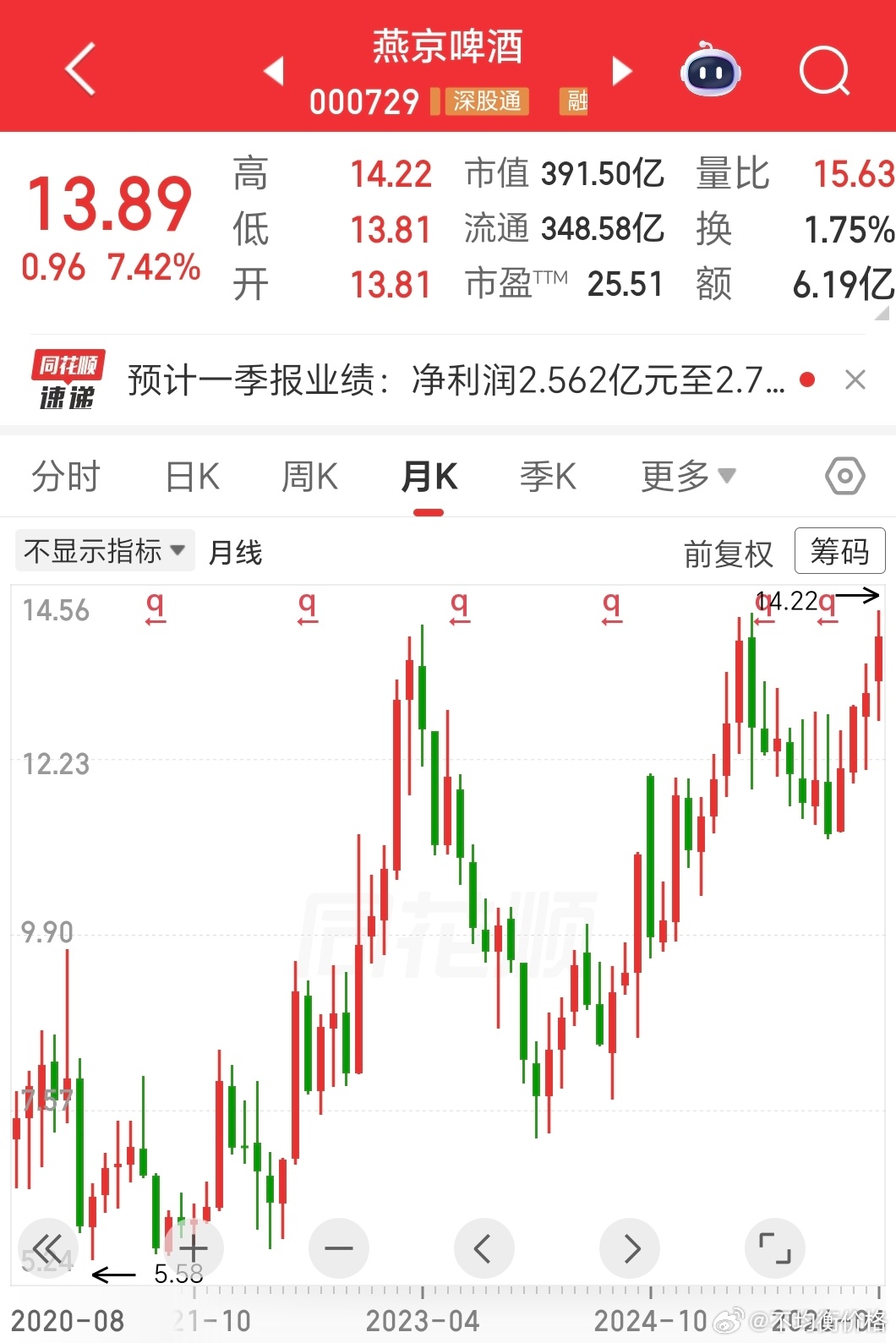896x1343 pixels.
Task: Tap the latest monthly candlestick
Action: [x=877, y=668]
